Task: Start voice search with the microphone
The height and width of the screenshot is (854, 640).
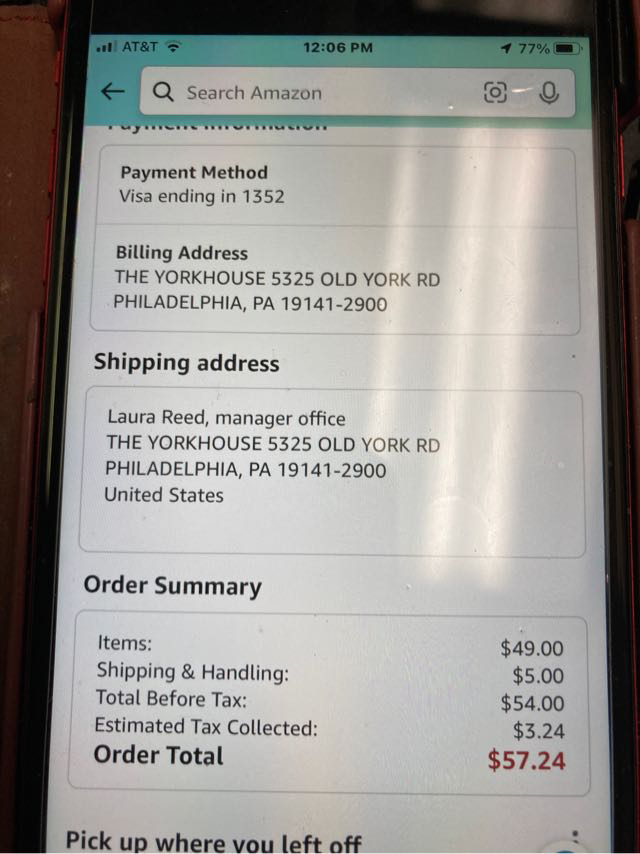Action: [548, 93]
